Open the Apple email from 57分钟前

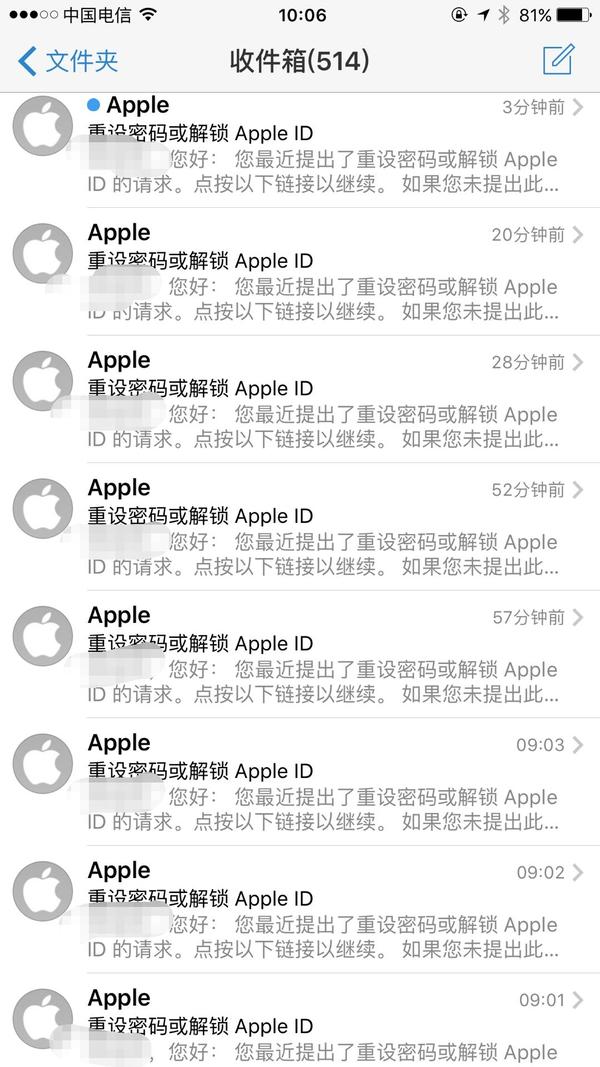coord(320,655)
